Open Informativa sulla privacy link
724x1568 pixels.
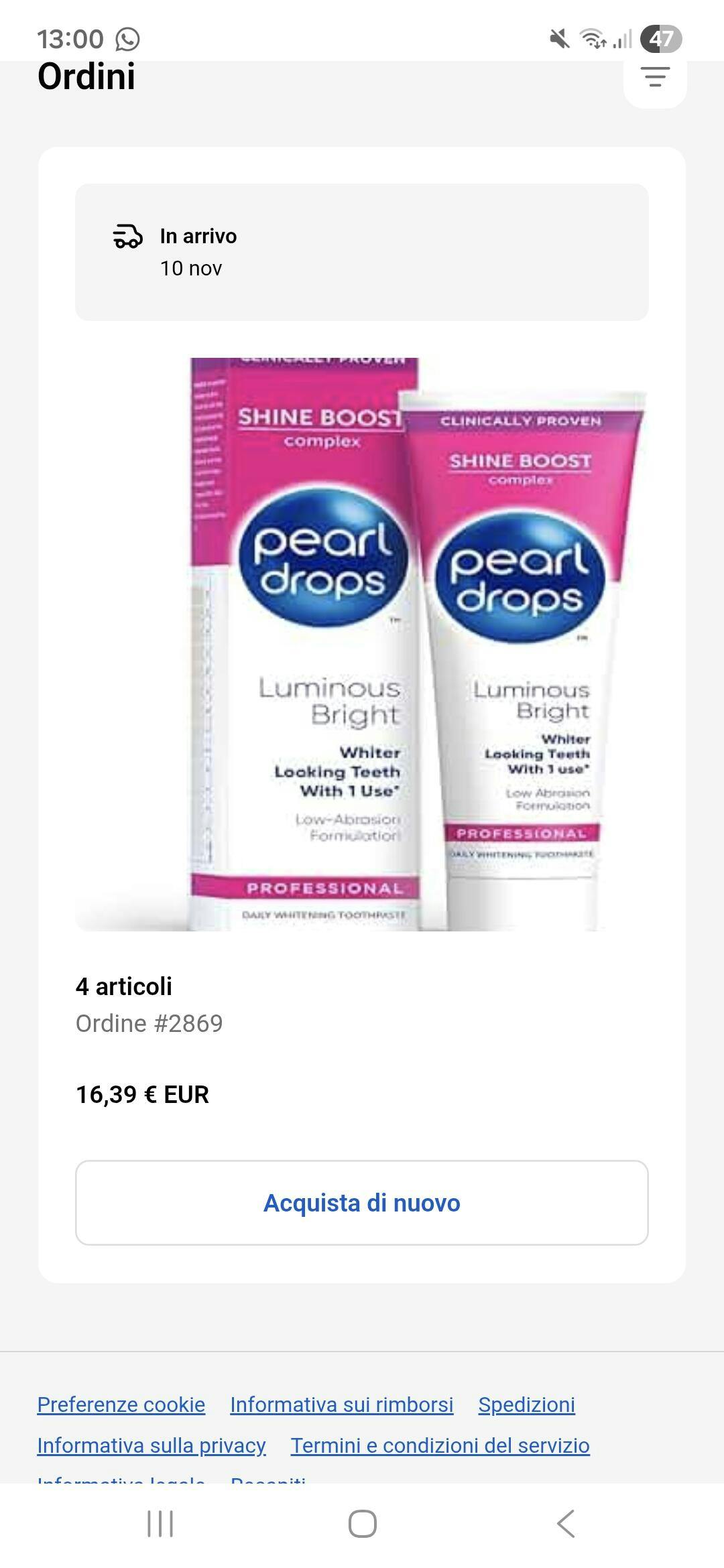[152, 1445]
